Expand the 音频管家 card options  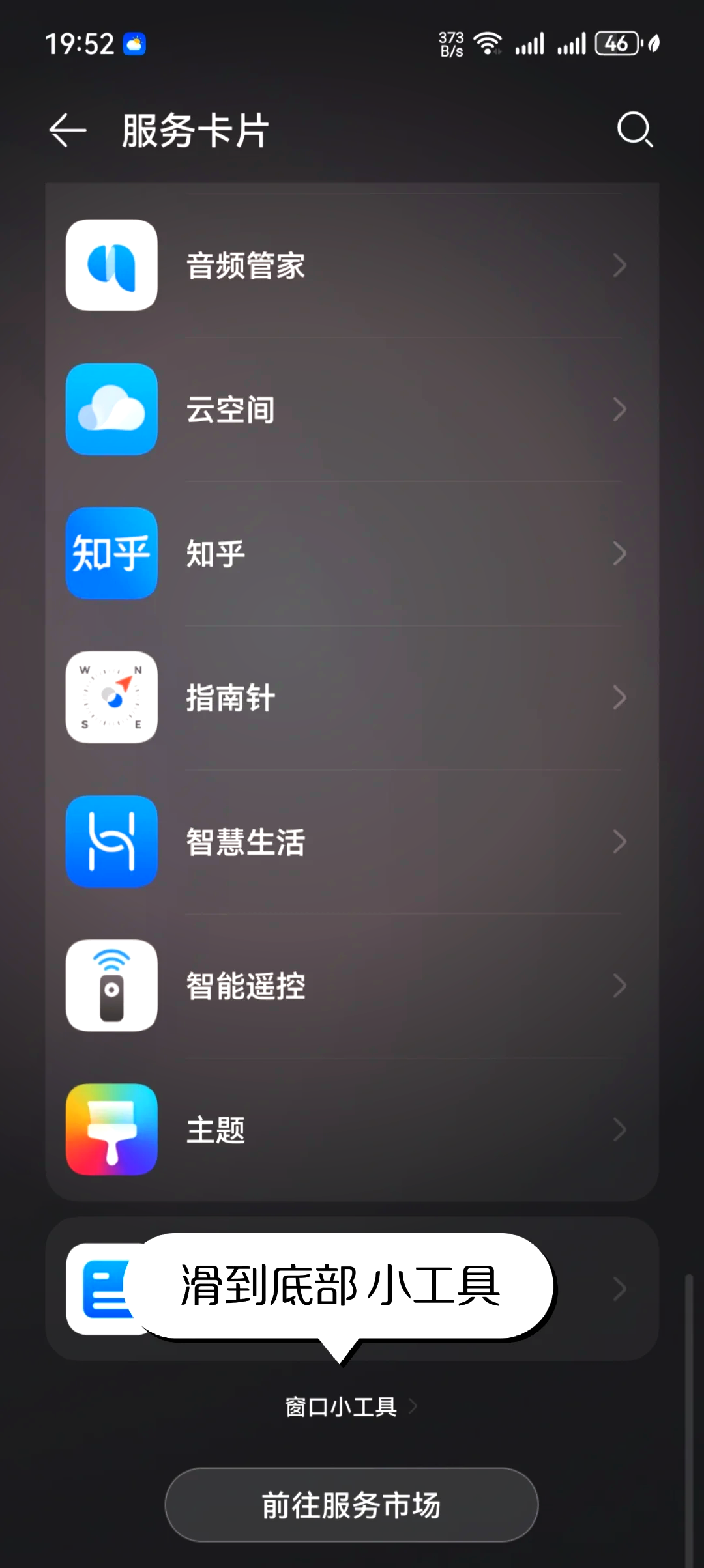tap(620, 266)
